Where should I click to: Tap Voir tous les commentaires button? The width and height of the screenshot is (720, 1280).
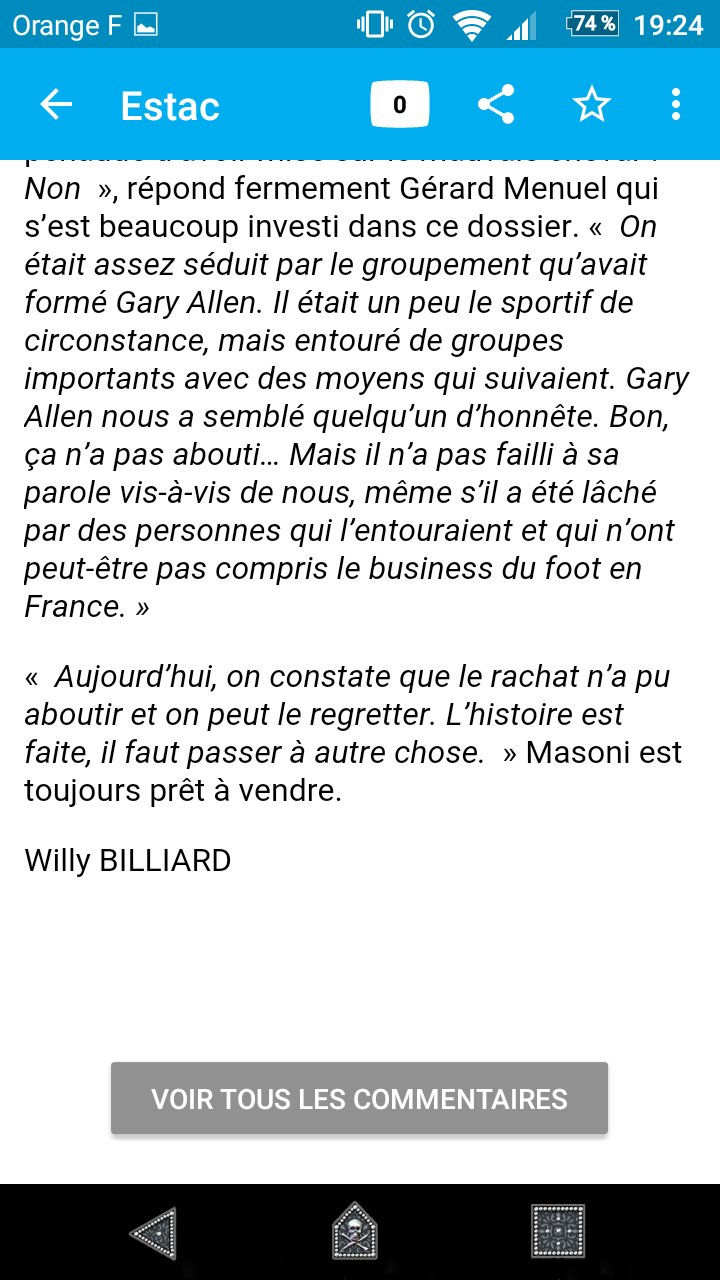tap(359, 1099)
